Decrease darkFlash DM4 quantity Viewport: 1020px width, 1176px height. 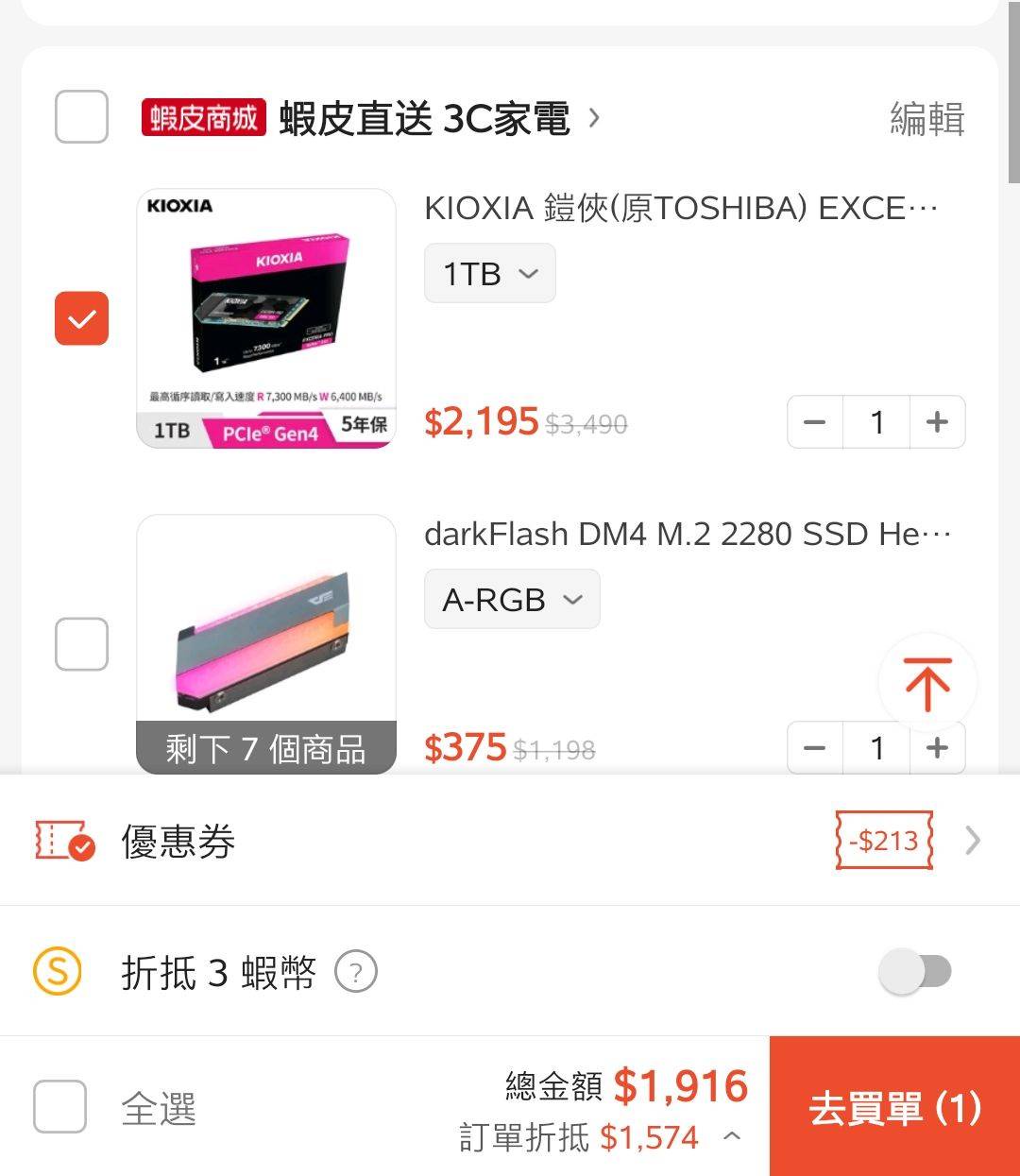click(816, 748)
